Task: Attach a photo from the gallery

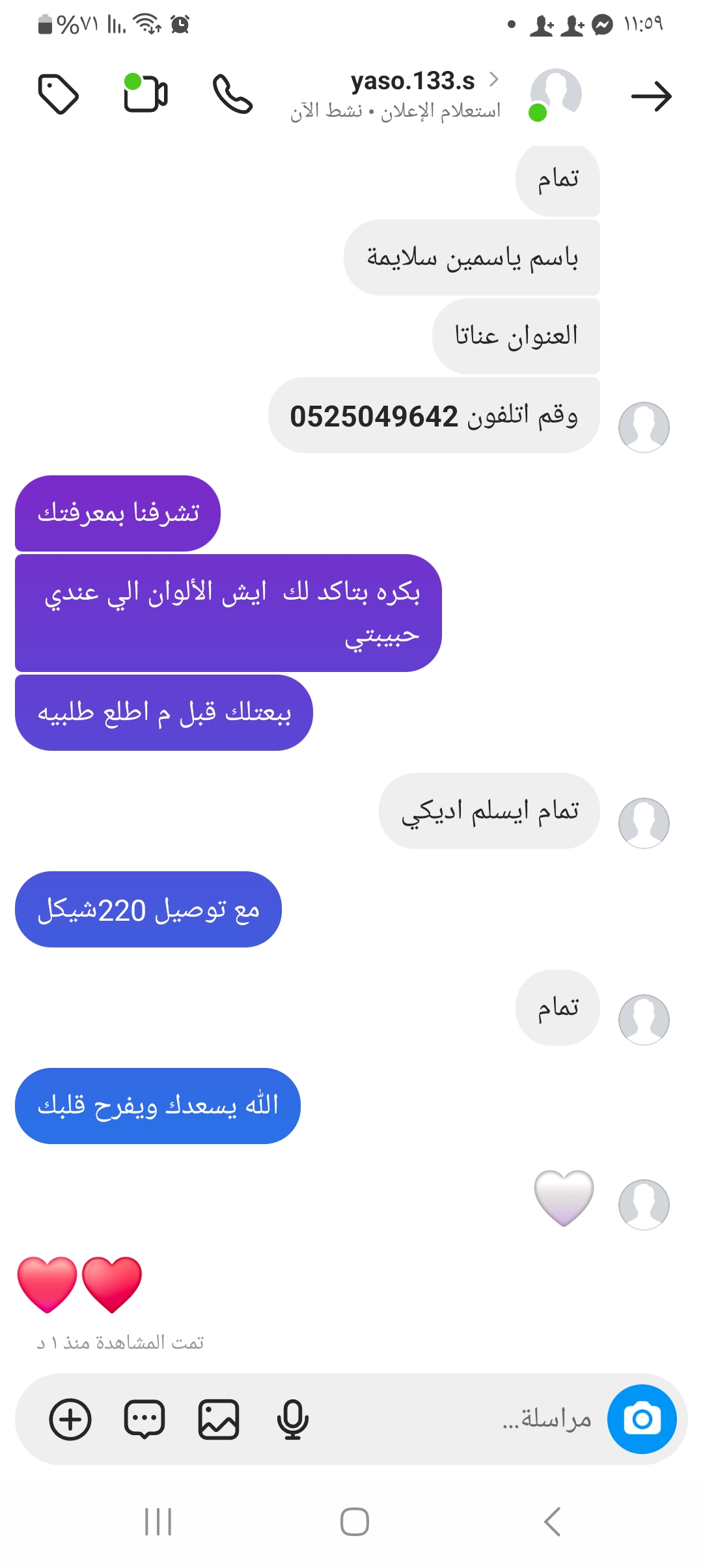Action: click(x=218, y=1419)
